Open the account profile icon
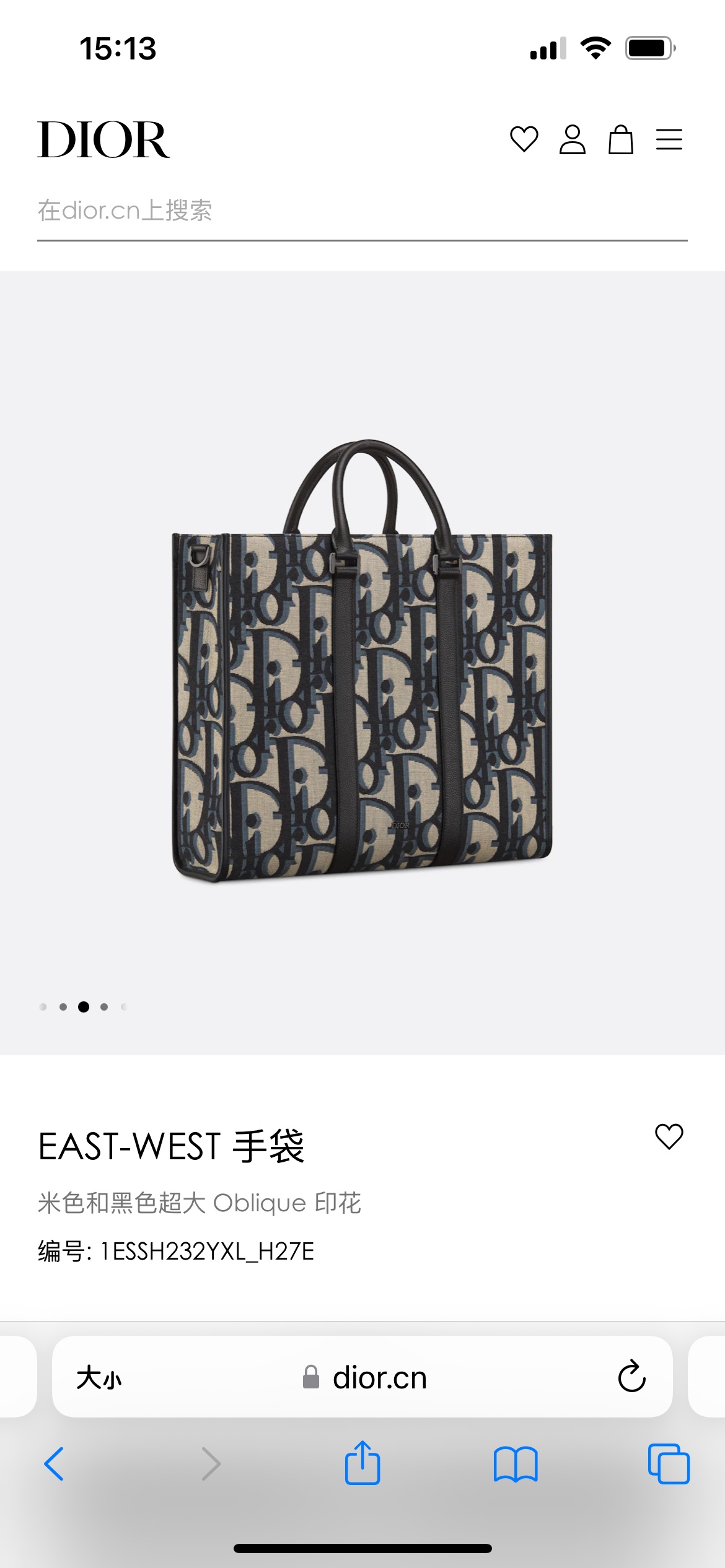The width and height of the screenshot is (725, 1568). (x=572, y=139)
